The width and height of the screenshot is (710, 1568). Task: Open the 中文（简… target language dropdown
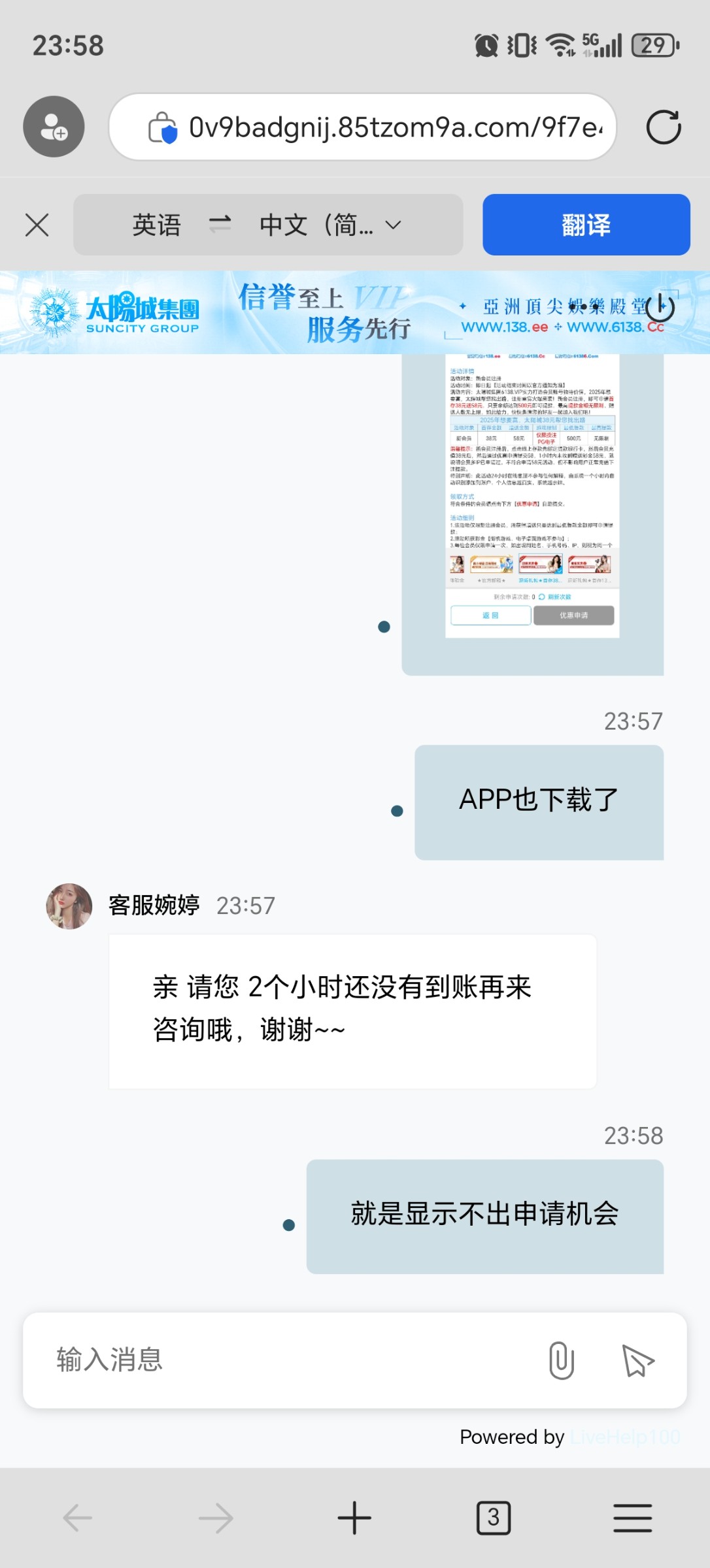[x=330, y=225]
